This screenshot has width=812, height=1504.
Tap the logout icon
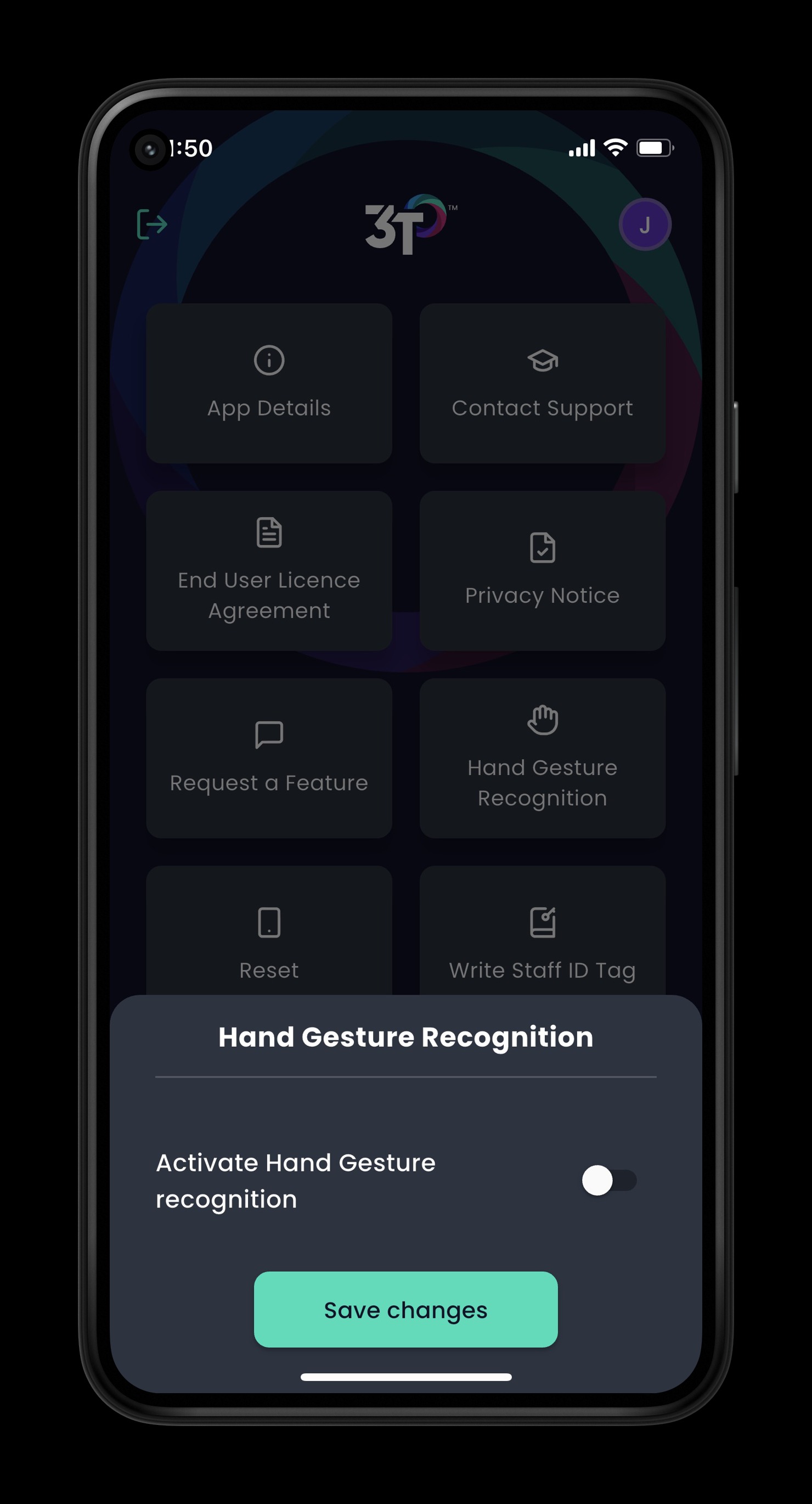click(x=152, y=224)
